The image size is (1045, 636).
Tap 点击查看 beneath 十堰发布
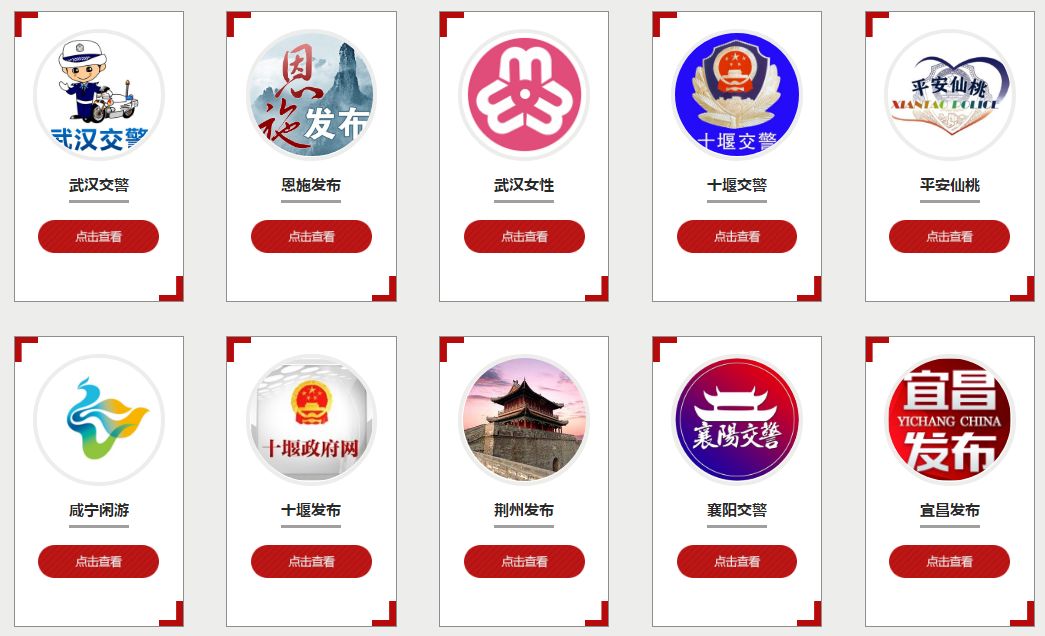click(311, 562)
